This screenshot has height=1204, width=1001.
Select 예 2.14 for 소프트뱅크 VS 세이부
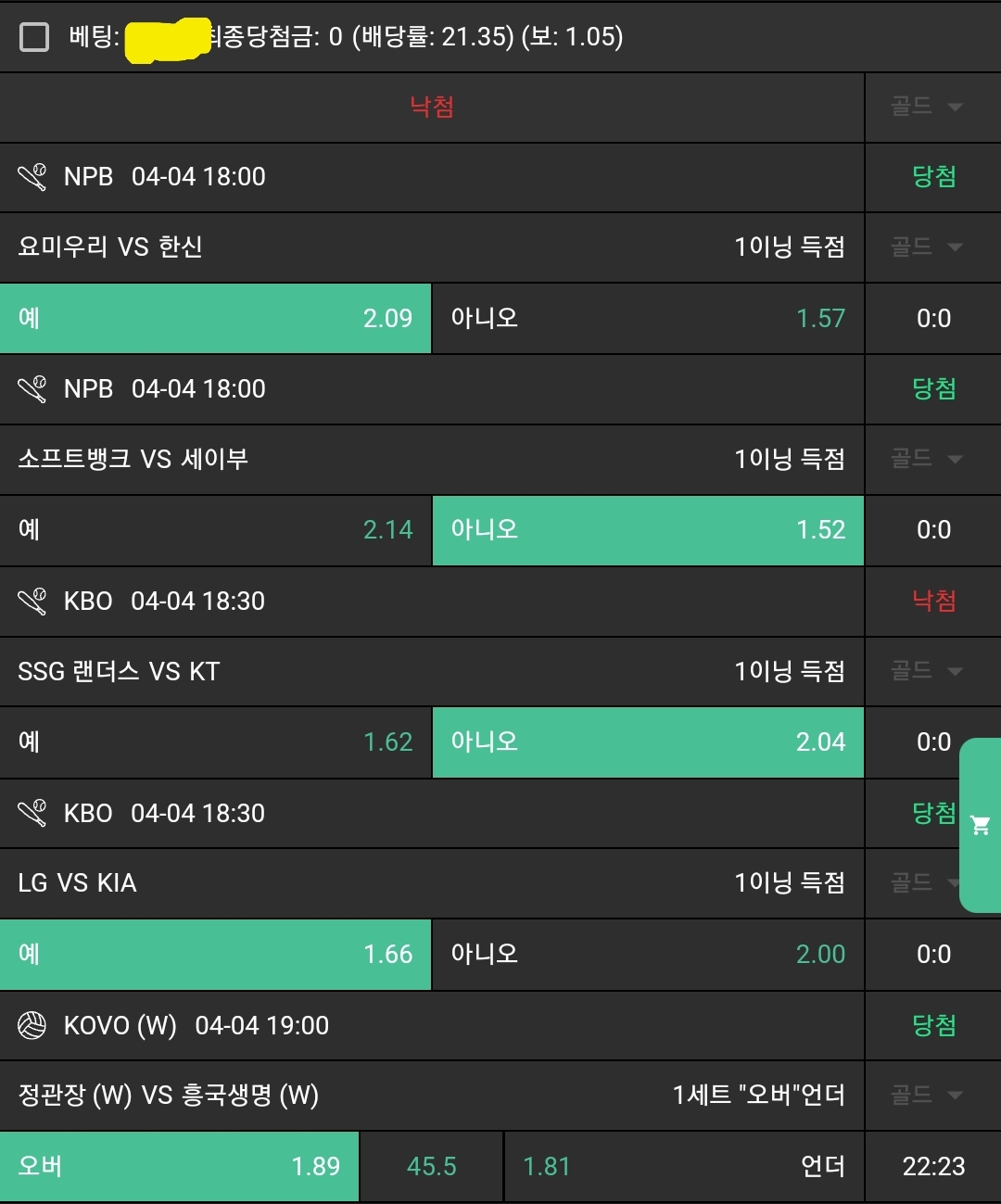[215, 530]
